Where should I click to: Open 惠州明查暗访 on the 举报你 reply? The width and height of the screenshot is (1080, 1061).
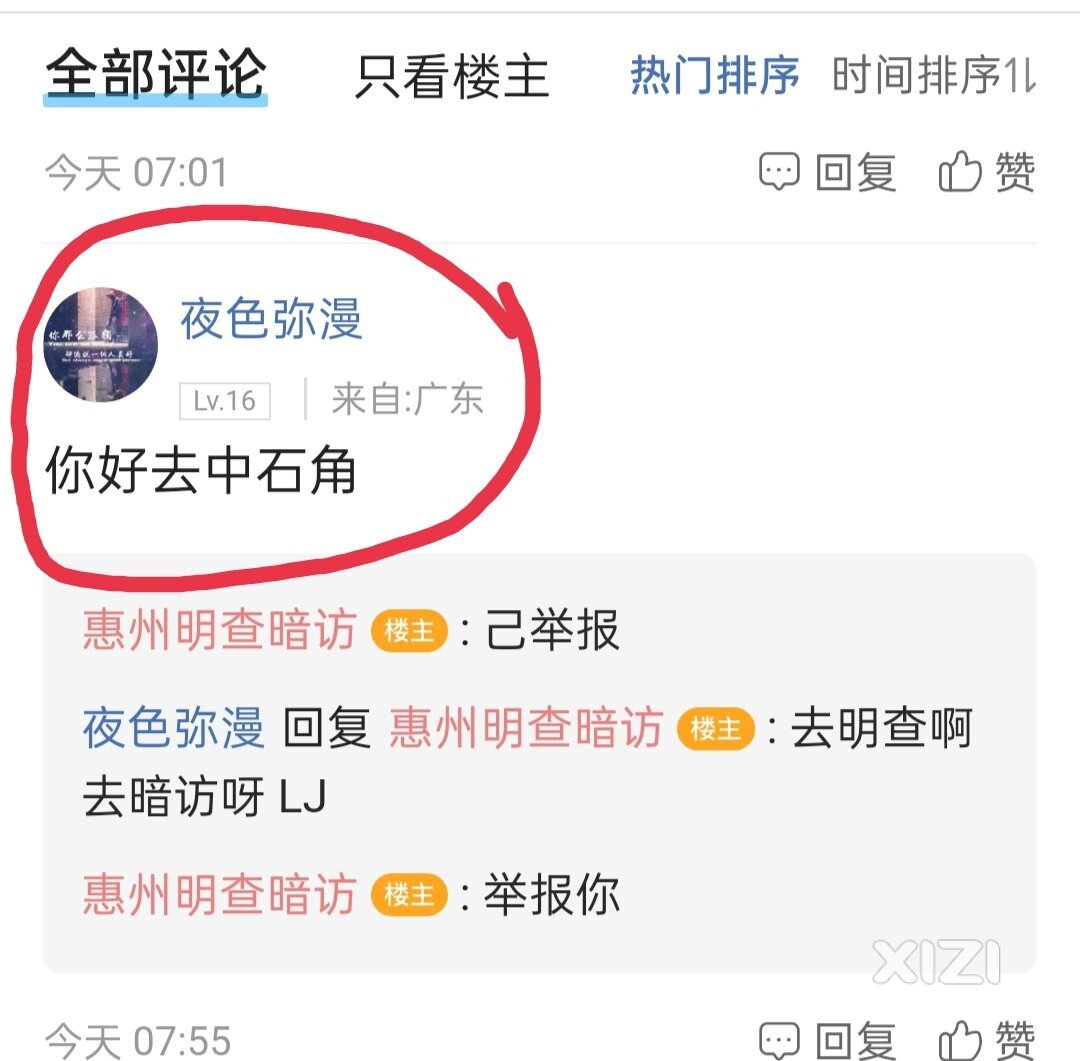pyautogui.click(x=219, y=893)
